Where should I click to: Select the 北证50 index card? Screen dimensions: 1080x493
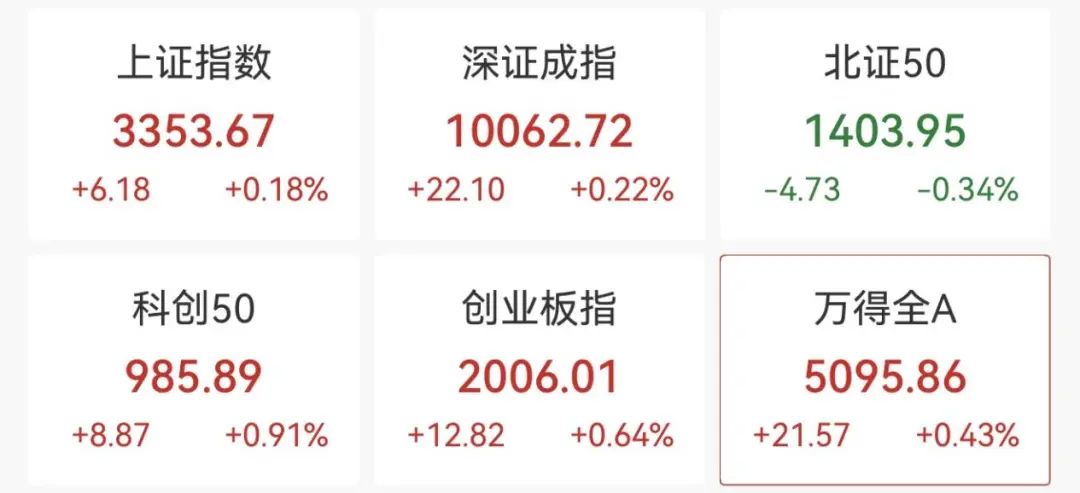coord(885,125)
